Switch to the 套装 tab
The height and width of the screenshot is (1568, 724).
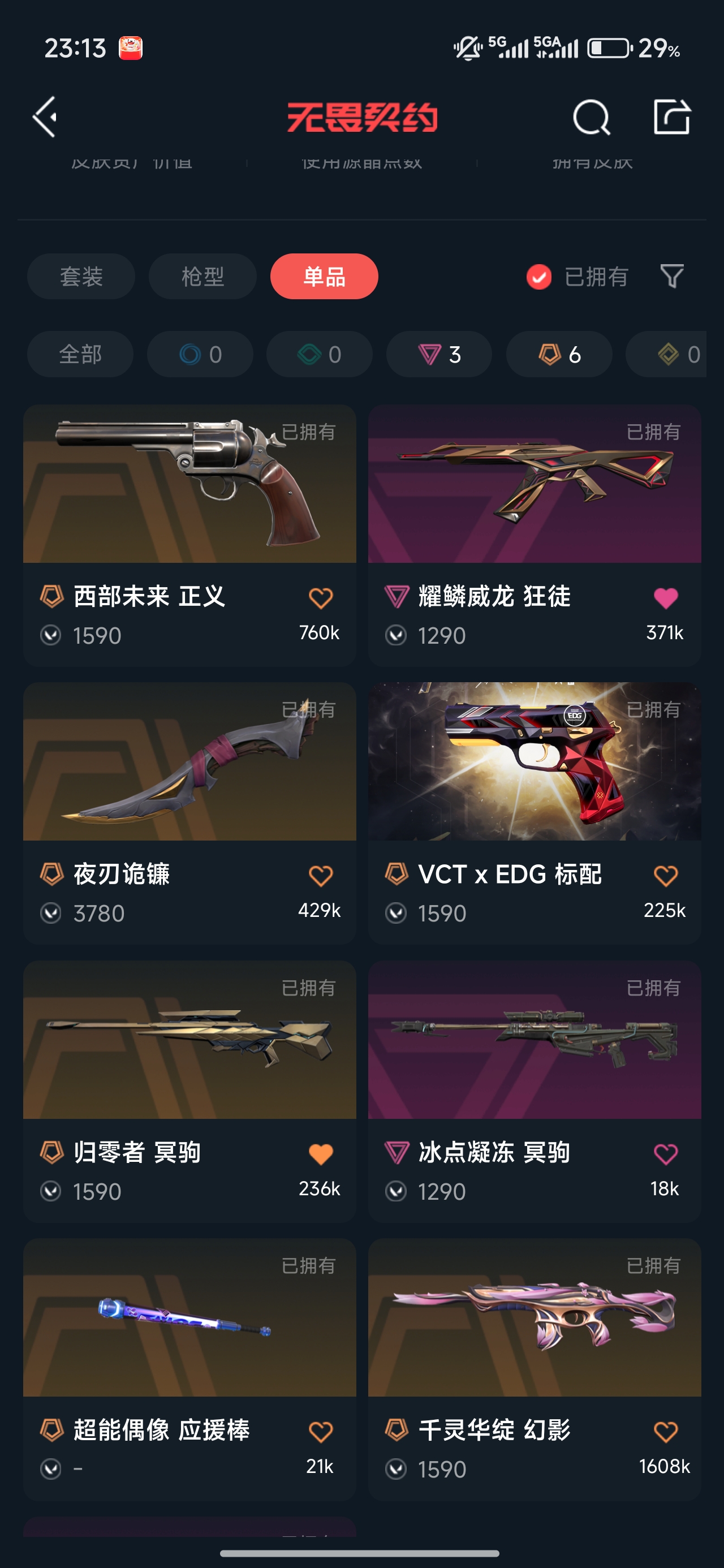[x=81, y=277]
